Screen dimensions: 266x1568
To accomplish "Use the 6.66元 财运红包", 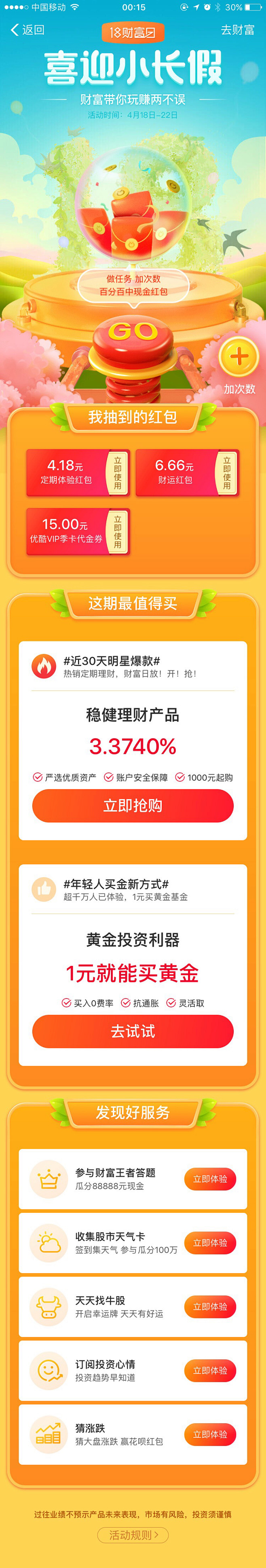I will (x=226, y=472).
